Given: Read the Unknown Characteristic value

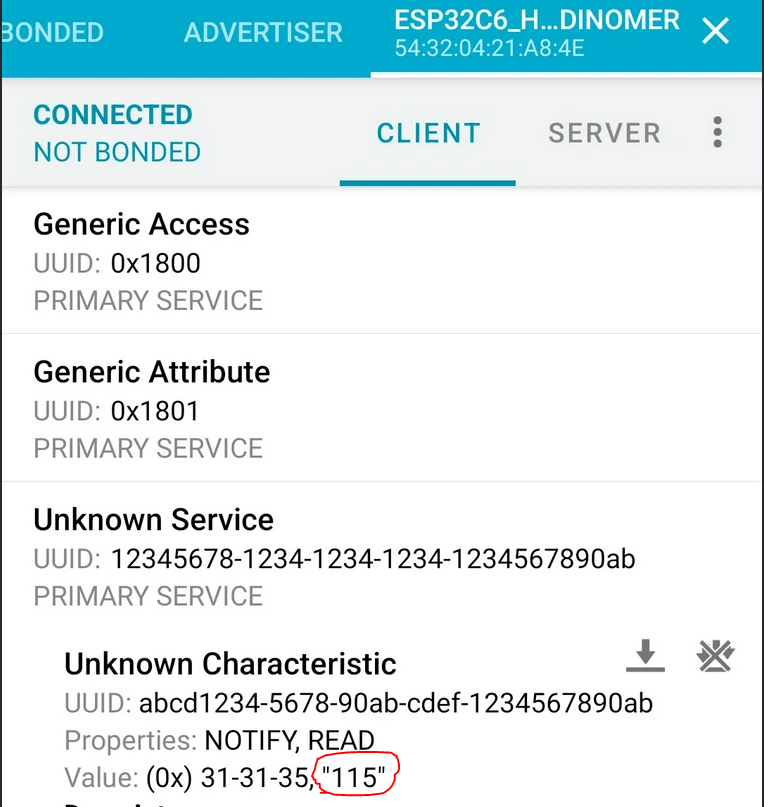Looking at the screenshot, I should tap(646, 656).
